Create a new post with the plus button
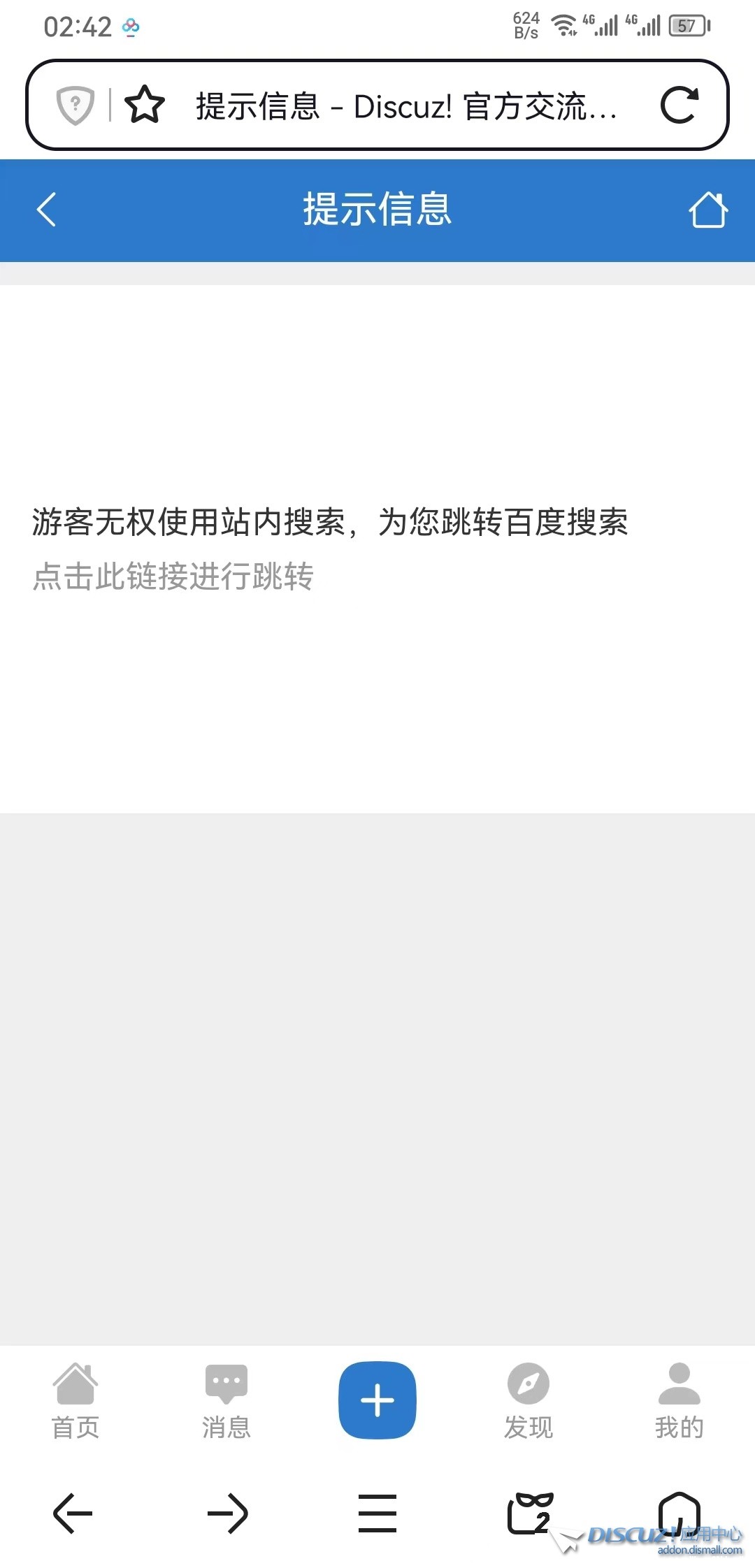The image size is (755, 1568). [x=377, y=1400]
